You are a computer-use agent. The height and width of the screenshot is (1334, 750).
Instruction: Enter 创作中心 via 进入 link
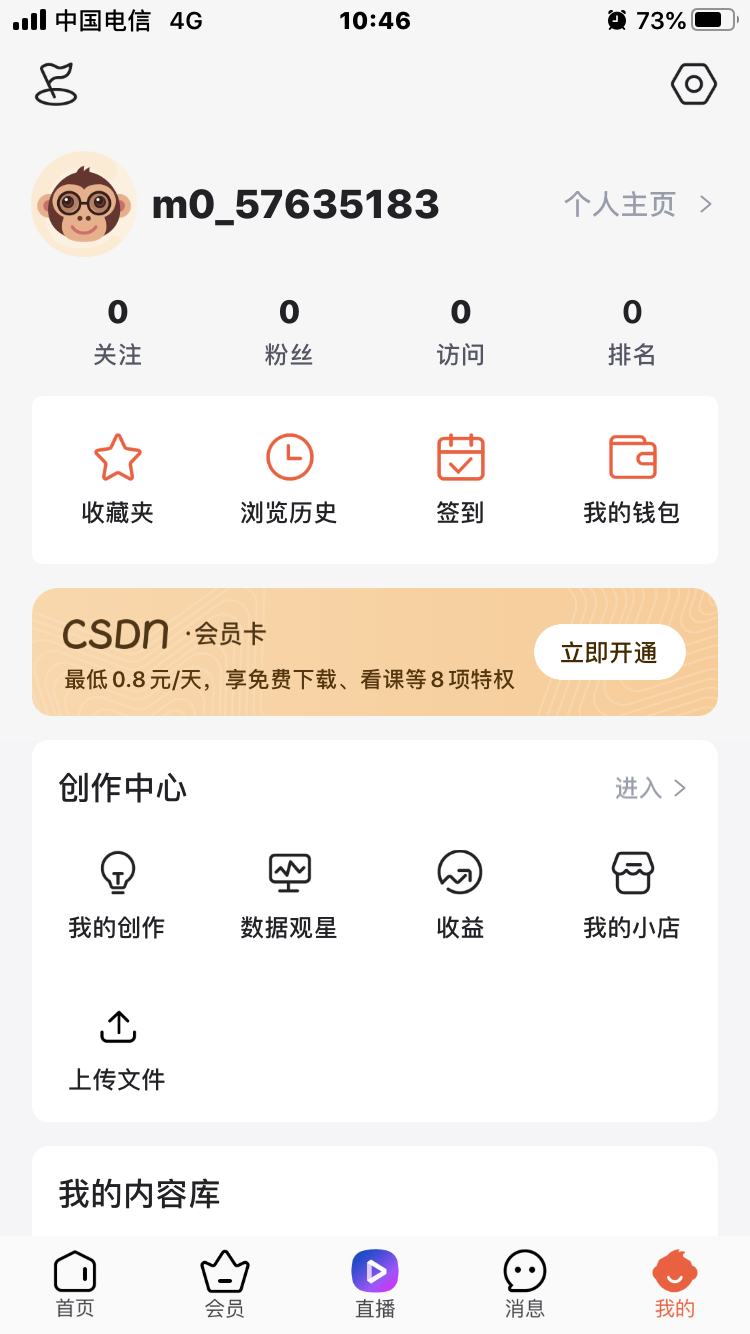(650, 788)
